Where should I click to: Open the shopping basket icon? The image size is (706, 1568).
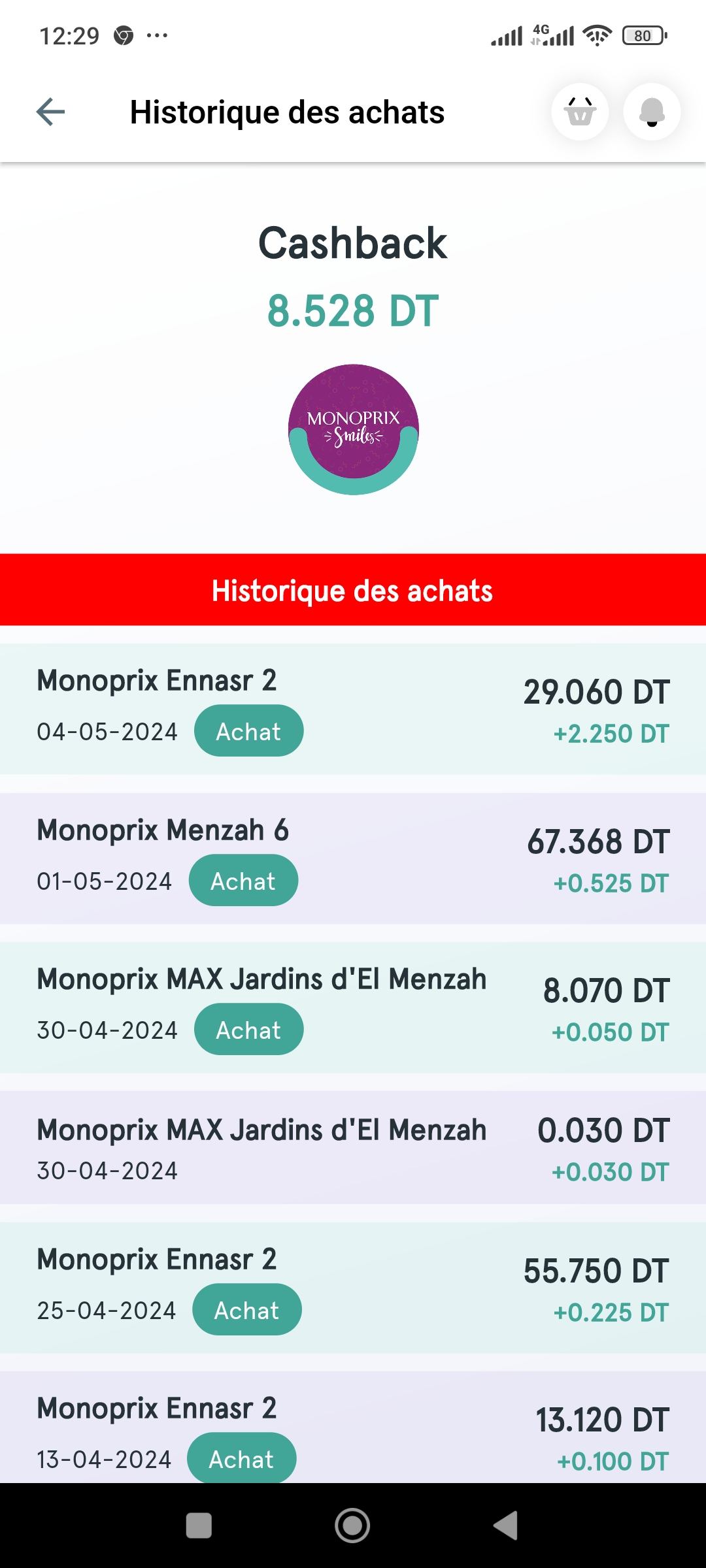point(580,112)
